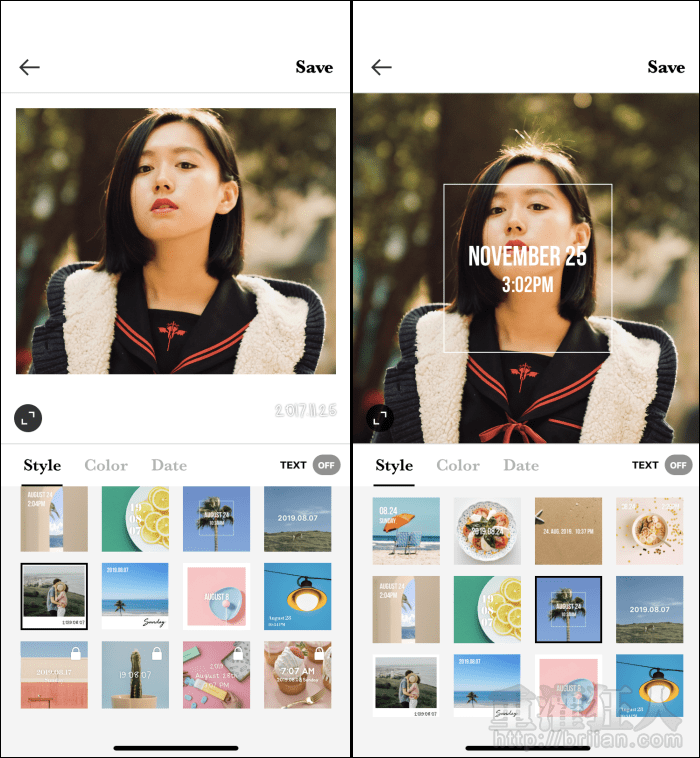Select the granola bowl date style
This screenshot has height=758, width=700.
(649, 530)
